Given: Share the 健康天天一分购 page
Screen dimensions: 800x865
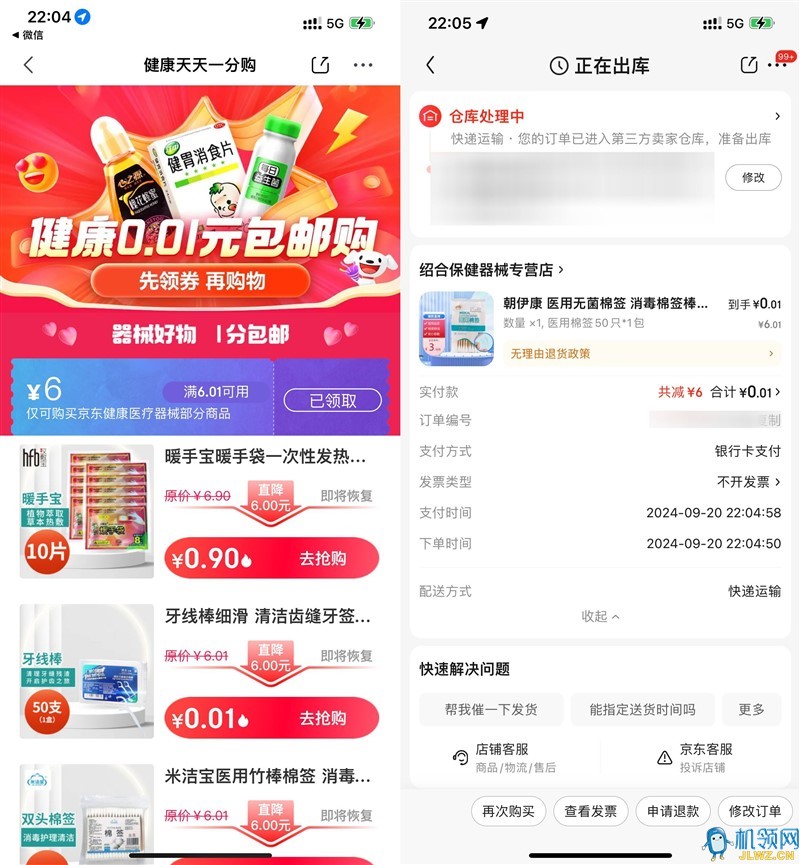Looking at the screenshot, I should point(320,65).
